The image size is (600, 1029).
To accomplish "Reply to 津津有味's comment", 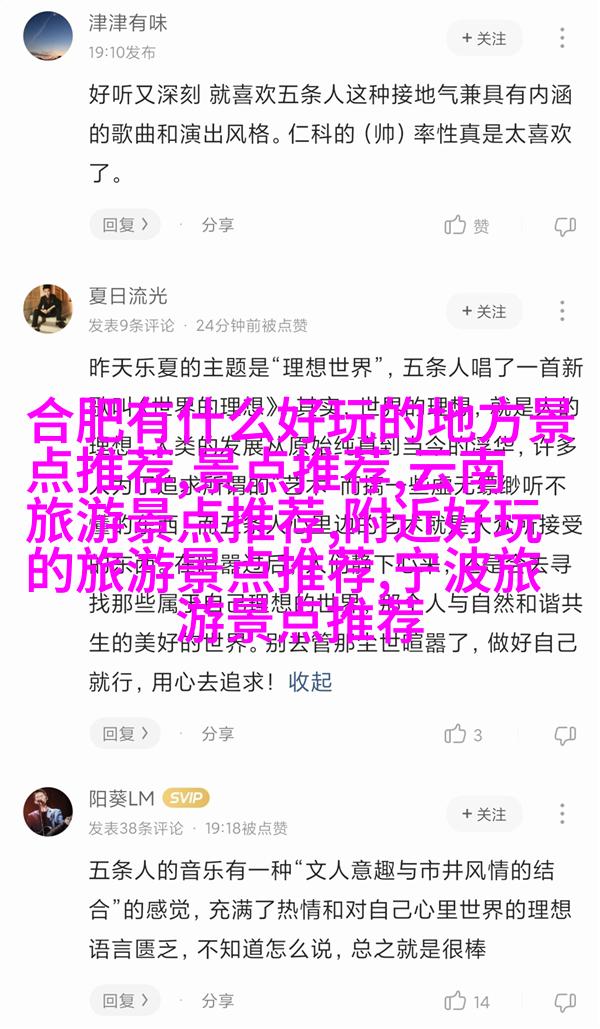I will click(124, 225).
